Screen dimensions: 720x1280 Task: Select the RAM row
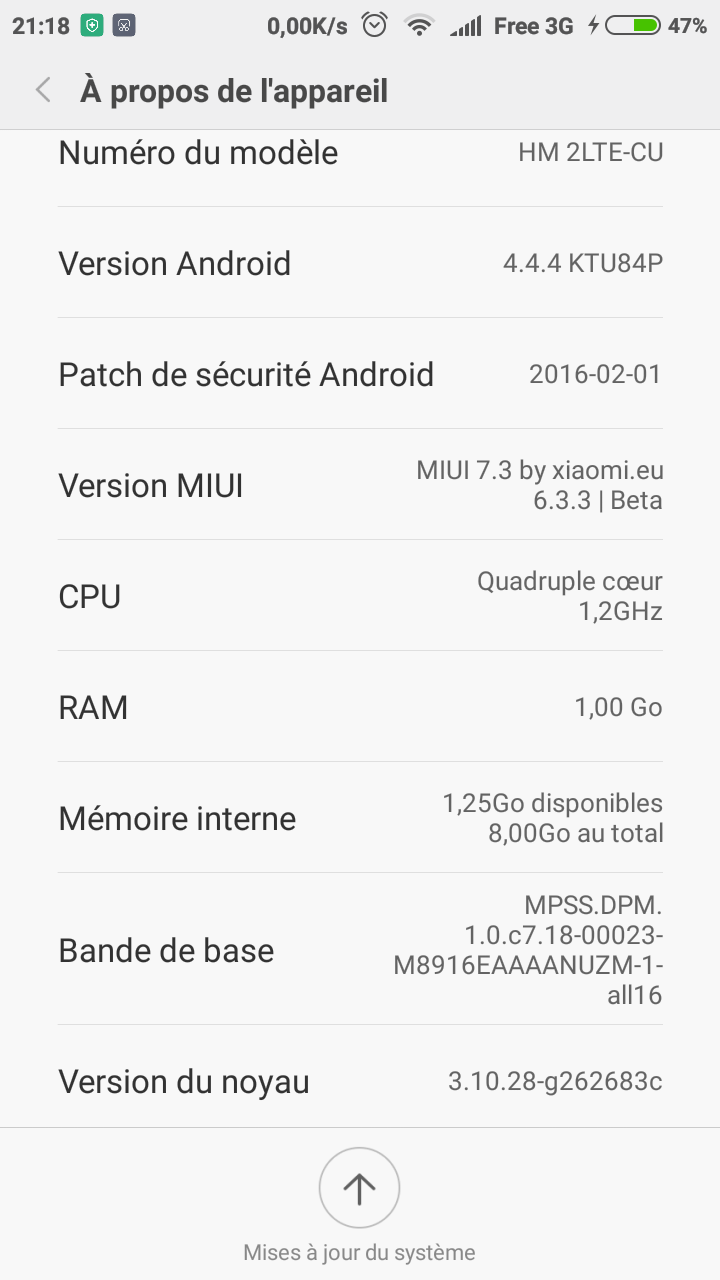[360, 707]
